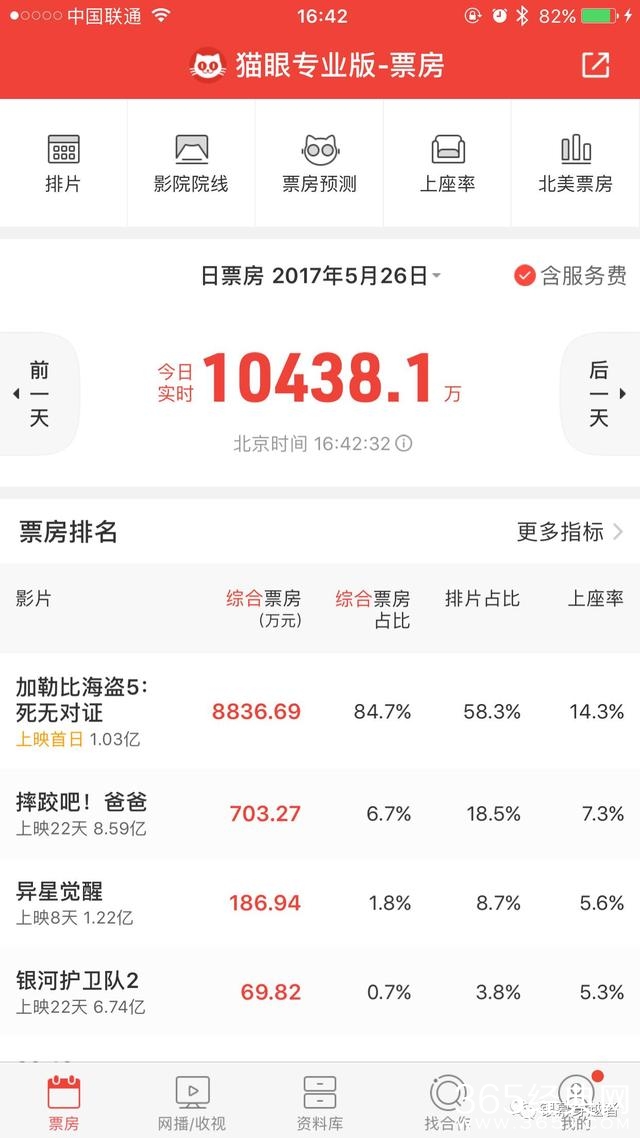The height and width of the screenshot is (1138, 640).
Task: Open the date picker for 2017年5月26日
Action: (x=322, y=276)
